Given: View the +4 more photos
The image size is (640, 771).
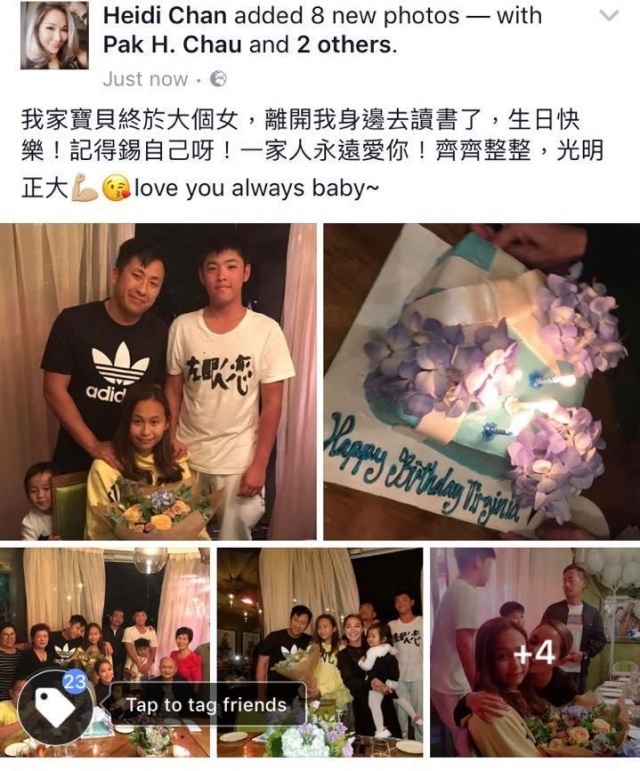Looking at the screenshot, I should [x=534, y=650].
